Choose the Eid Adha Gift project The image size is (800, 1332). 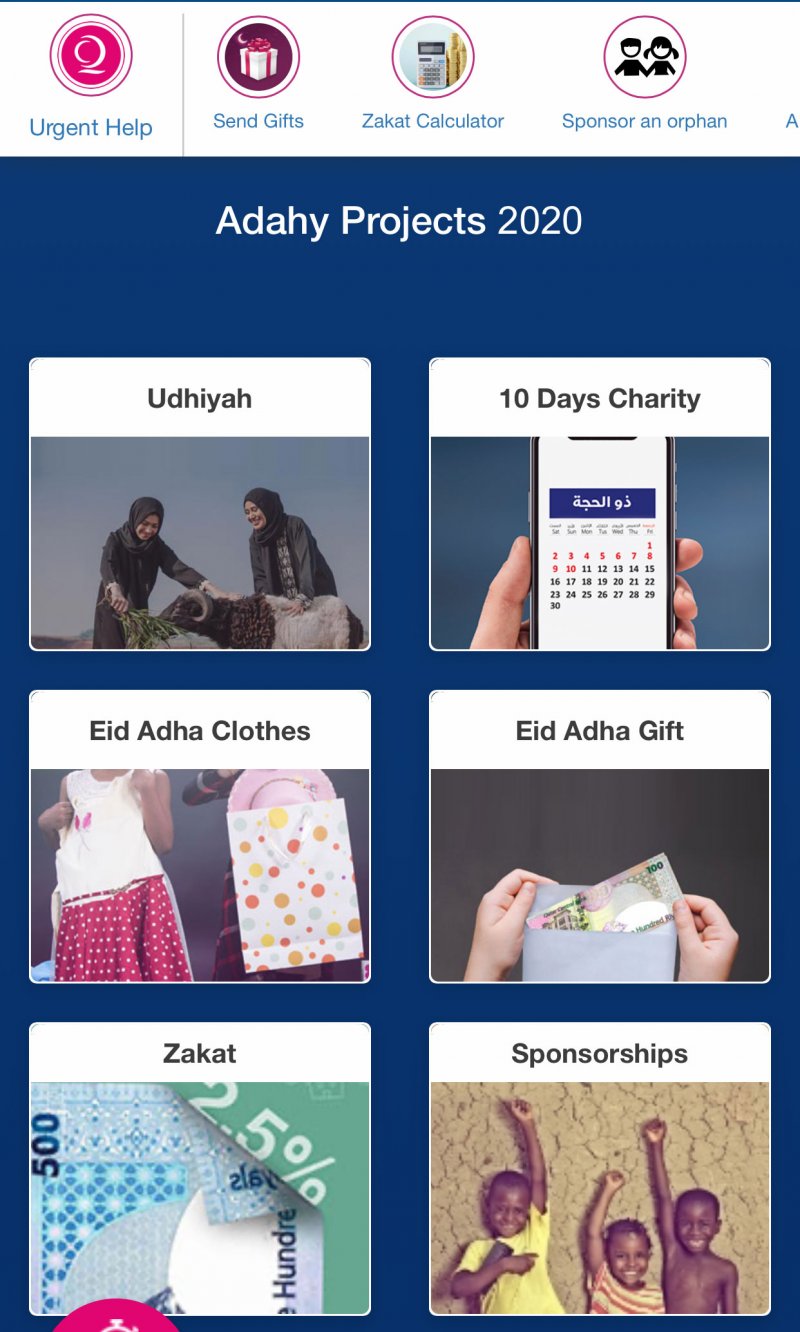click(x=600, y=836)
